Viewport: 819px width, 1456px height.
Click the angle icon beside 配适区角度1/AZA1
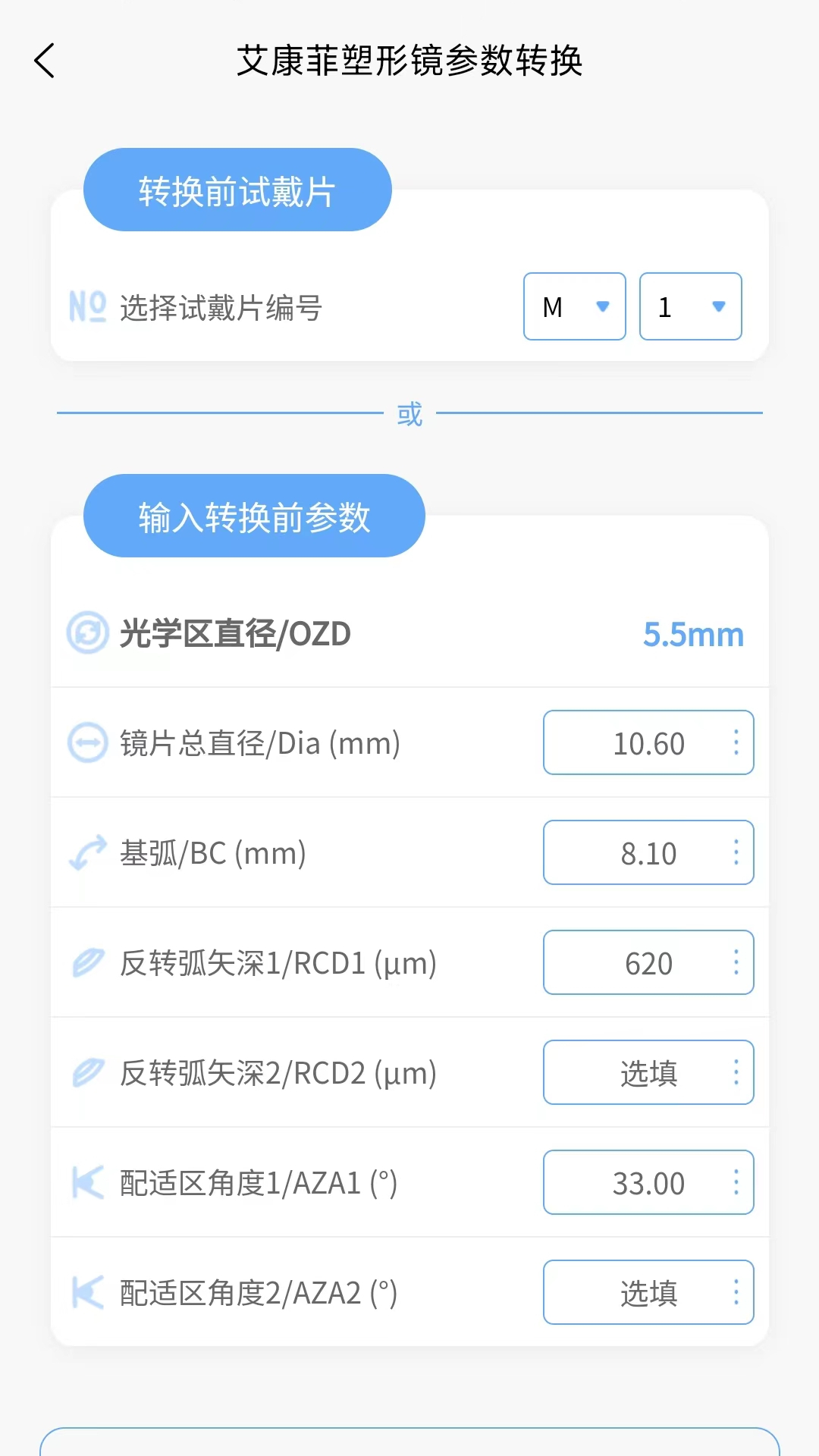point(87,1182)
